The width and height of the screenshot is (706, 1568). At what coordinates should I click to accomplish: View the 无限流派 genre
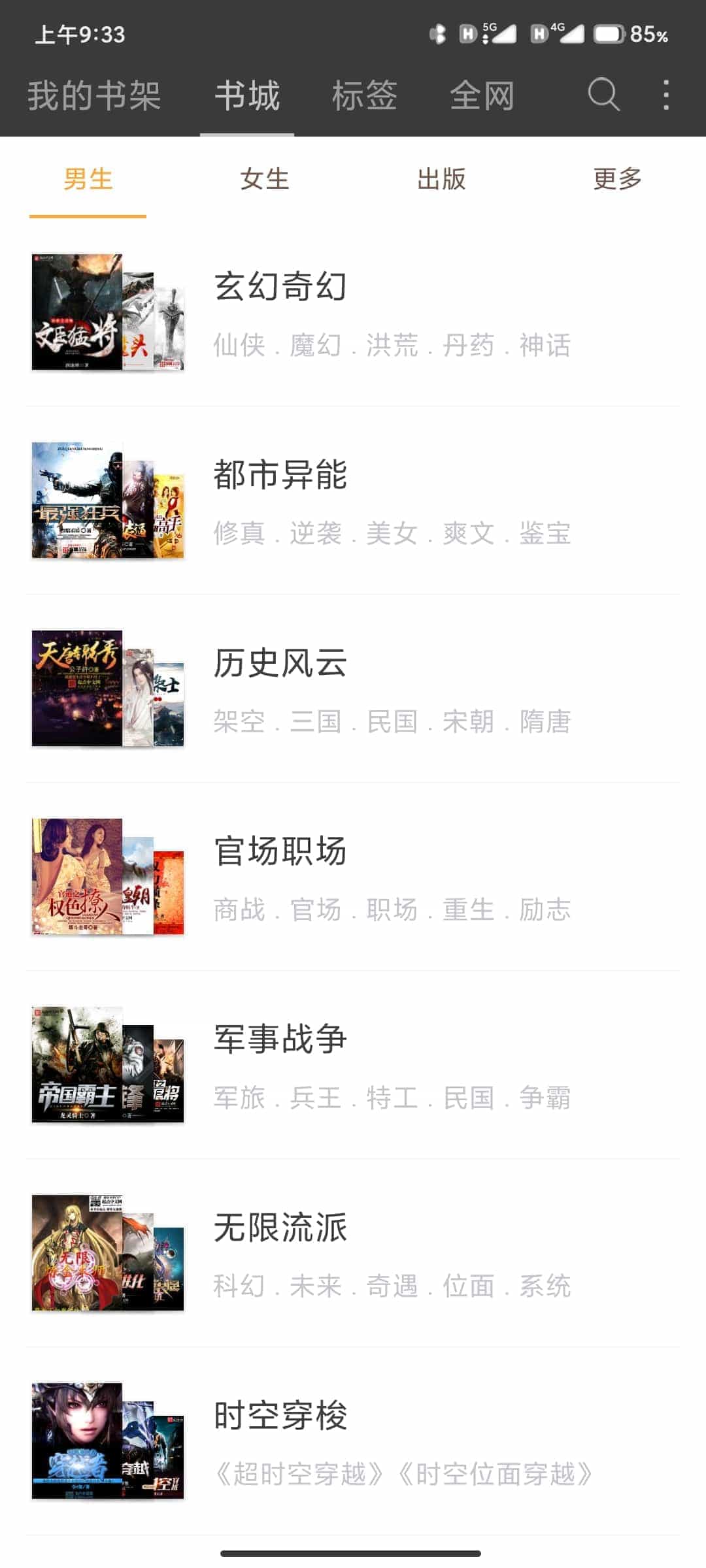coord(353,1253)
